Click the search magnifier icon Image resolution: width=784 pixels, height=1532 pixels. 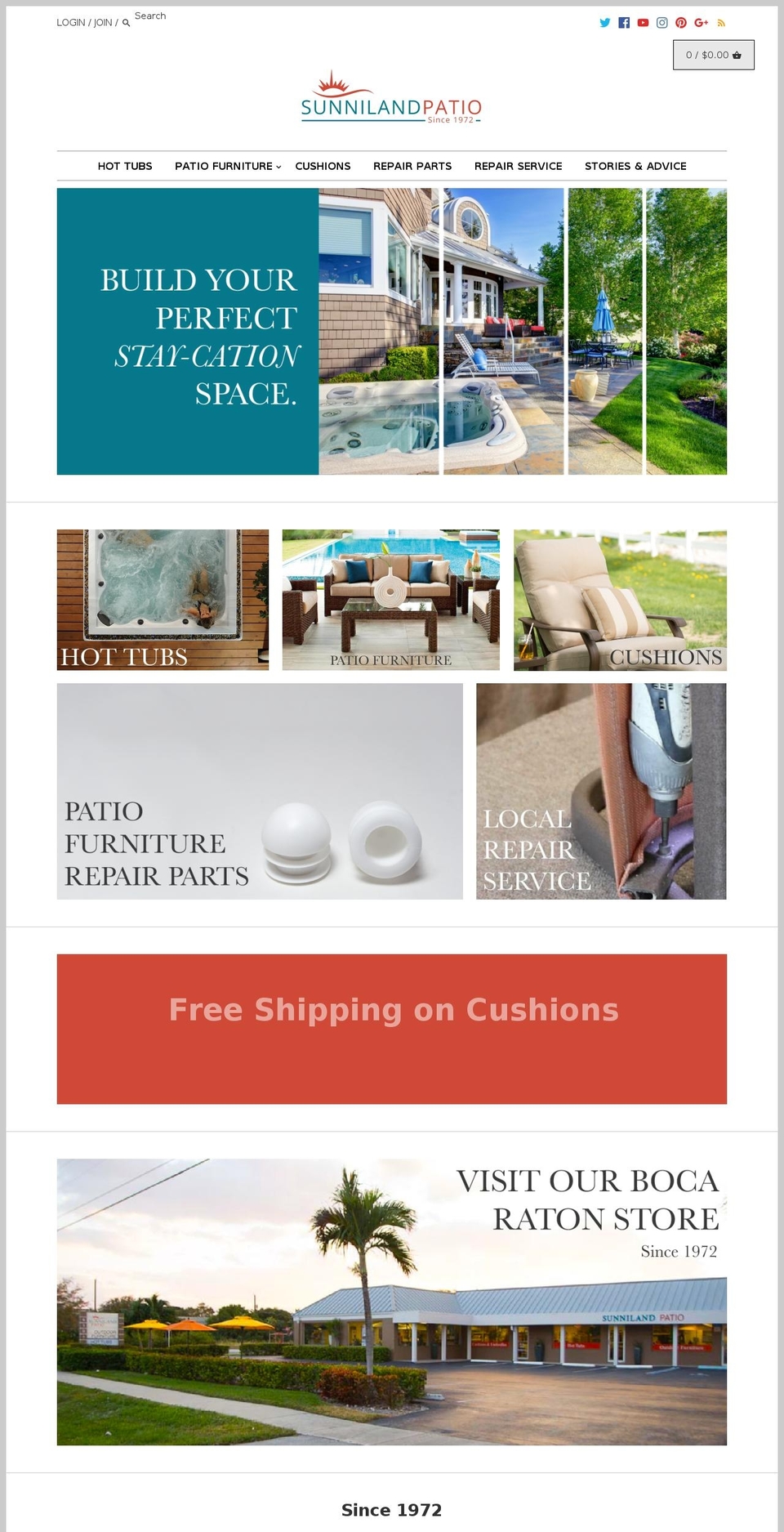(x=126, y=23)
